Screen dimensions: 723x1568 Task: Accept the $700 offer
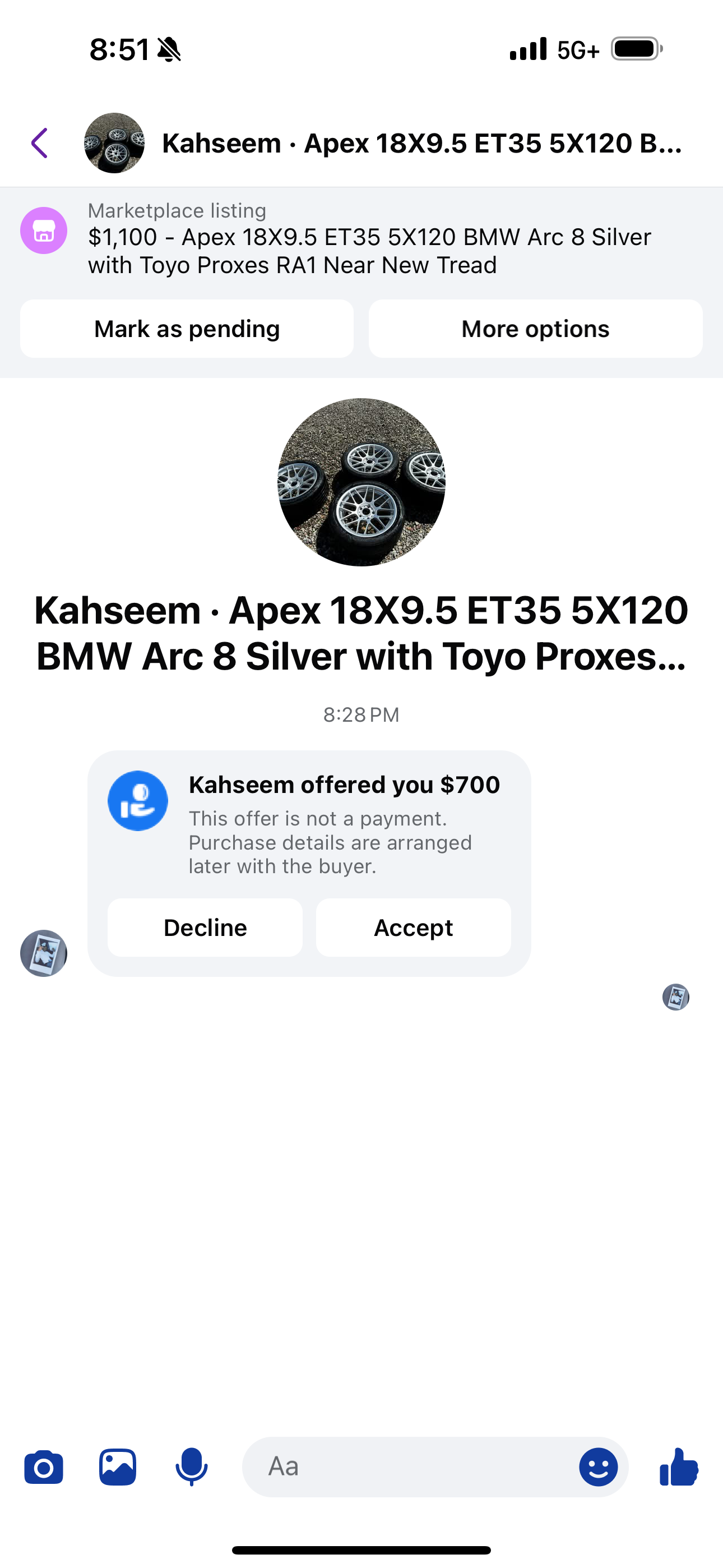pos(413,928)
